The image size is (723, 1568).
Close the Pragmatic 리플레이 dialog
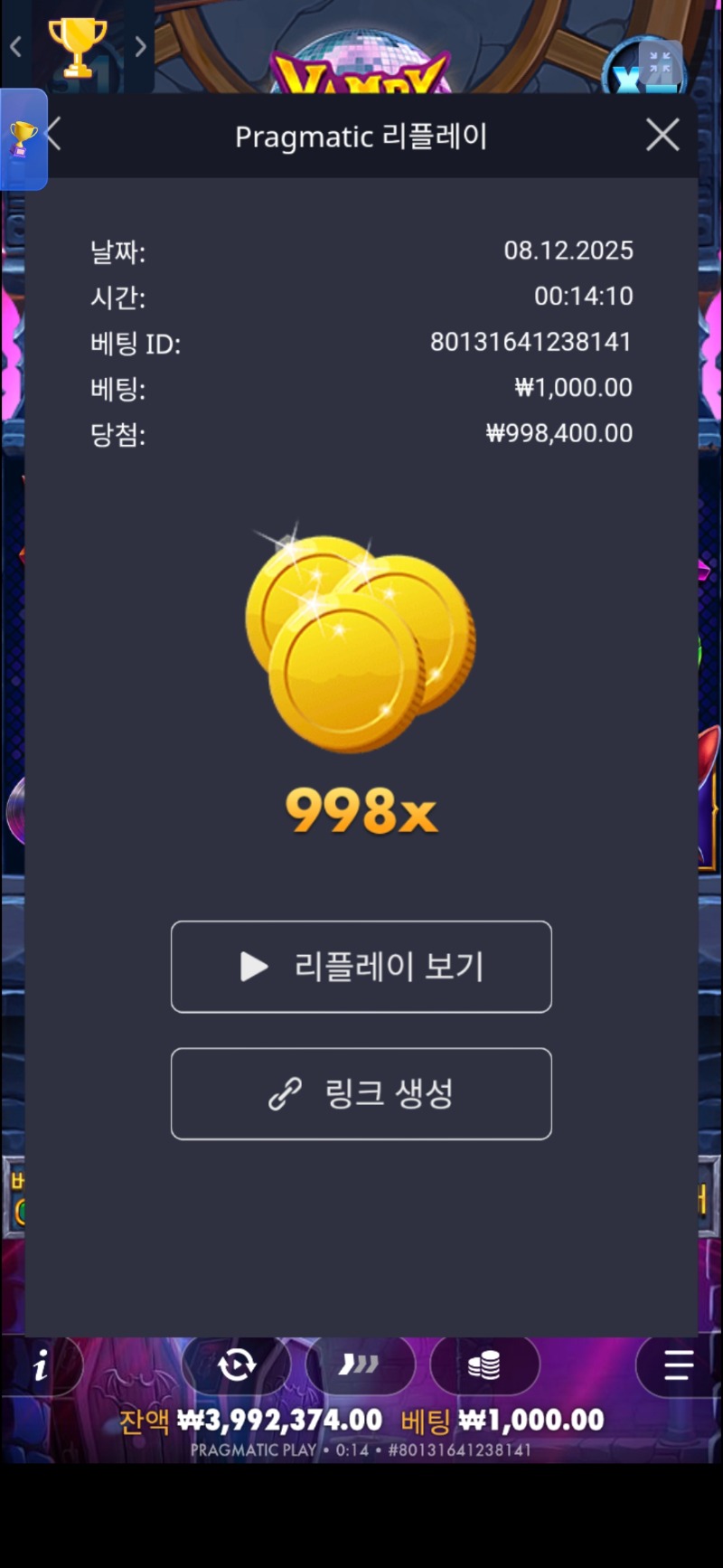pyautogui.click(x=662, y=135)
